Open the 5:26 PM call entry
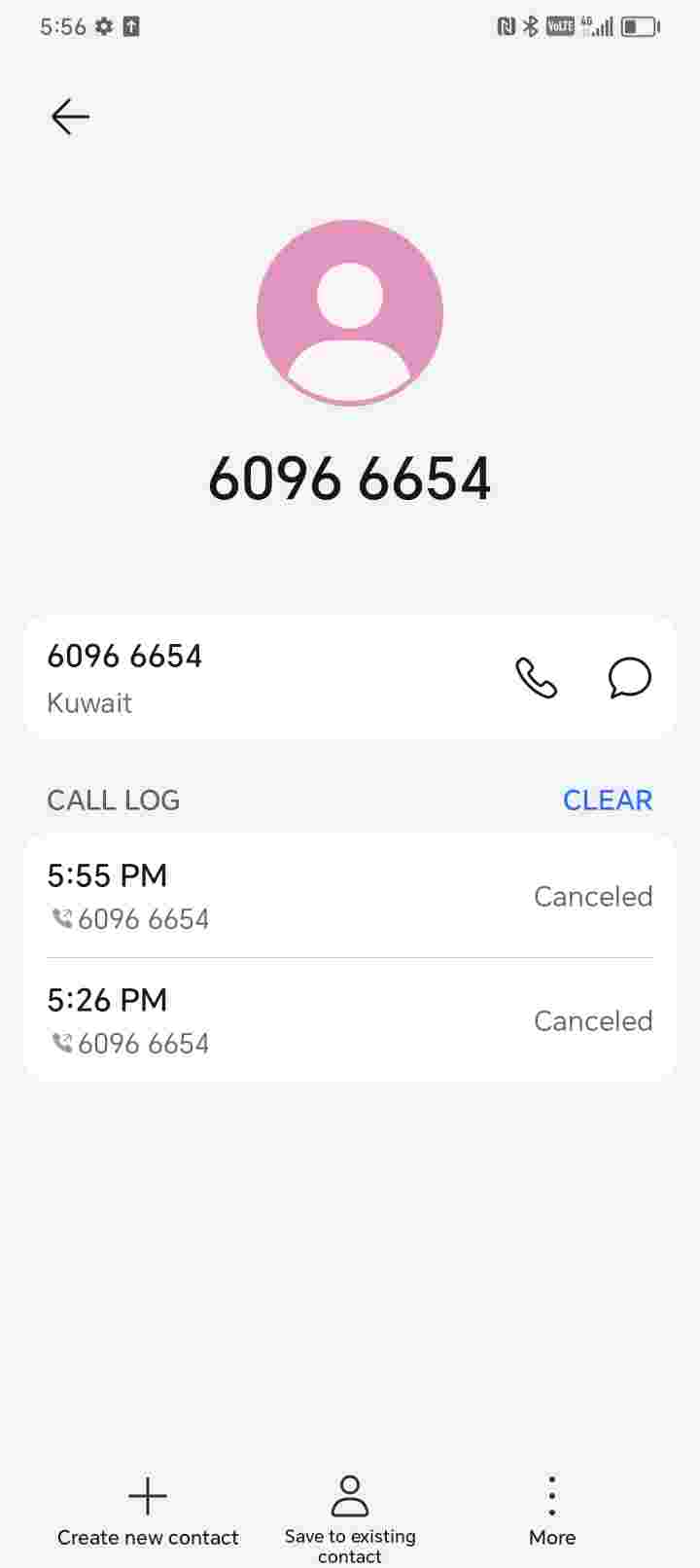Screen dimensions: 700x1568 pos(349,1020)
